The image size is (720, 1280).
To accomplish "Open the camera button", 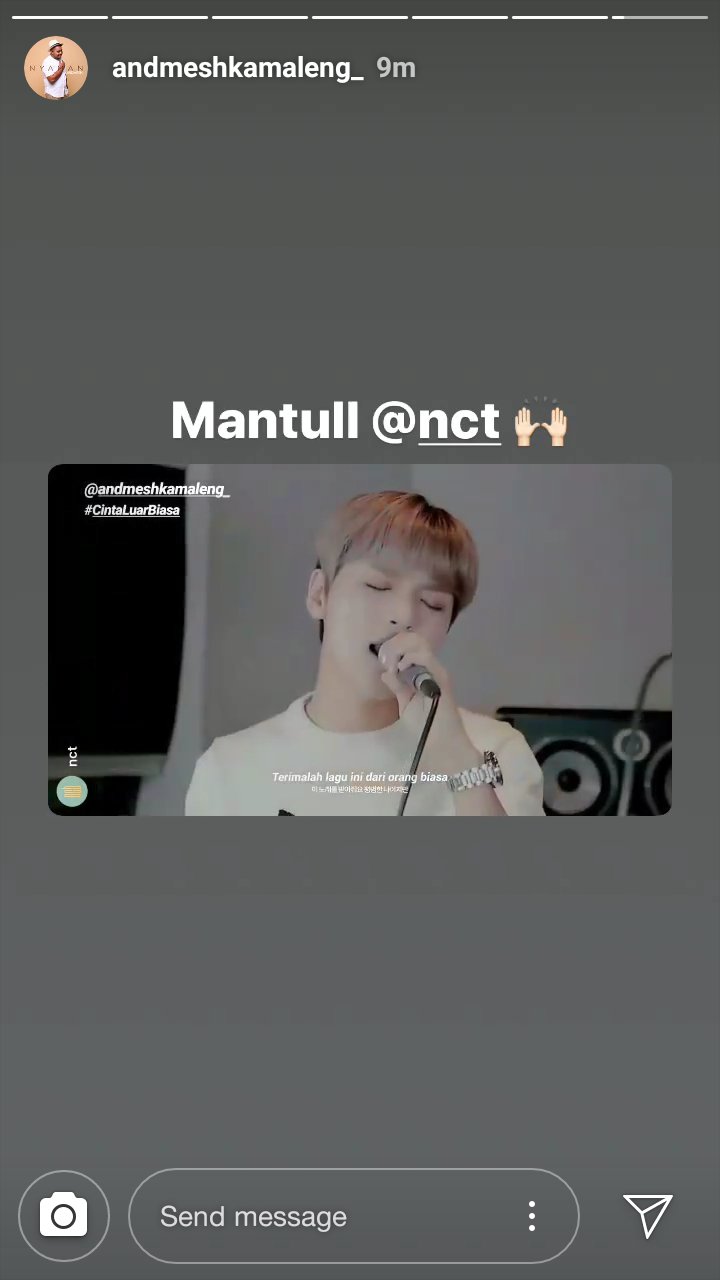I will tap(64, 1216).
